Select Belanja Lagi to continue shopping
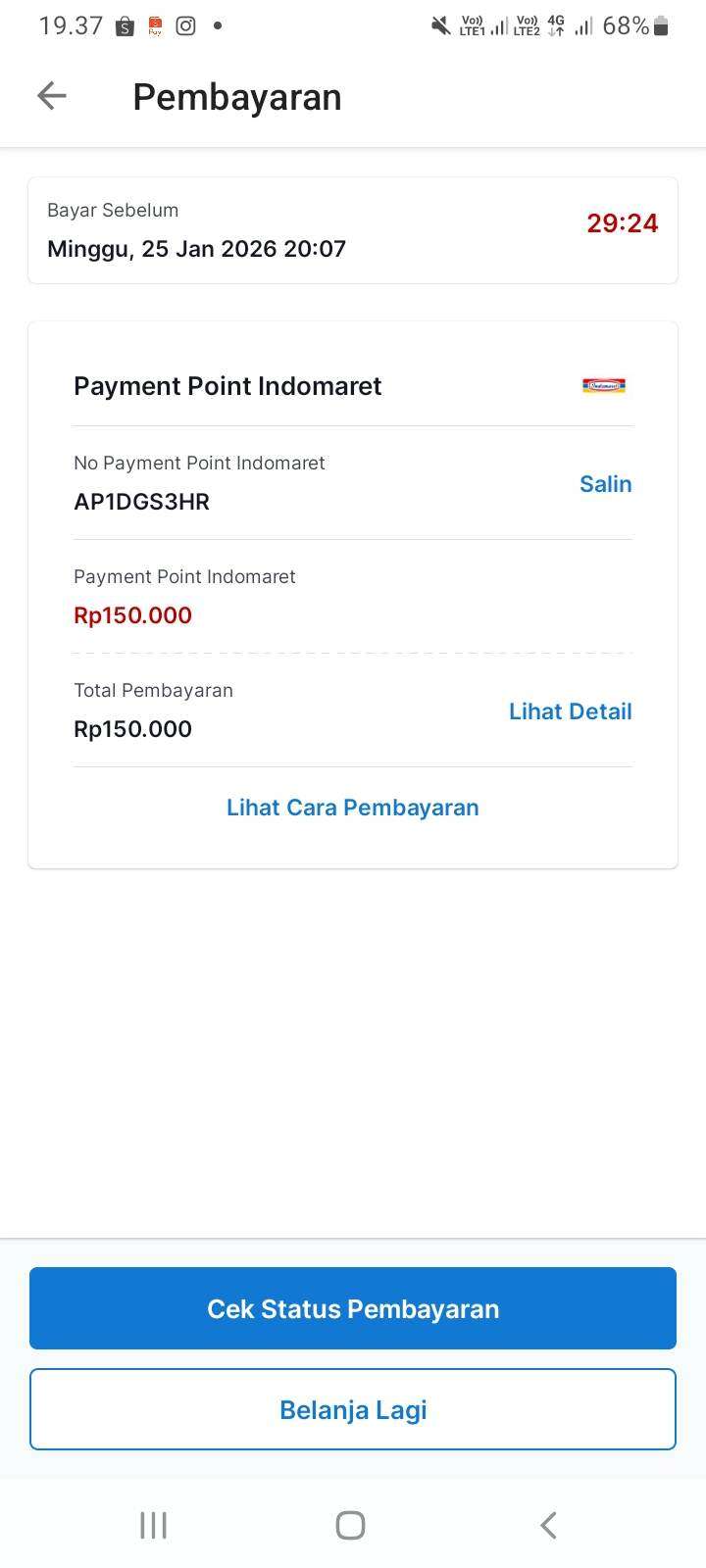 click(353, 1410)
